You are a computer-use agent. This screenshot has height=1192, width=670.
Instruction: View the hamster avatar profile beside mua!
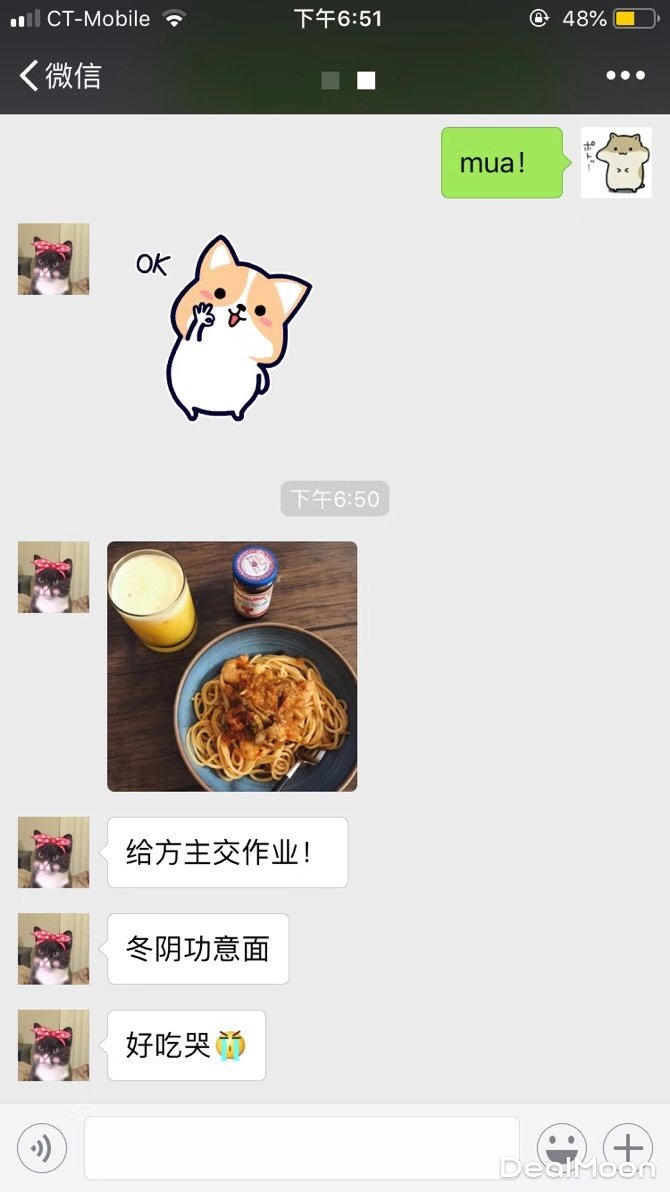616,162
